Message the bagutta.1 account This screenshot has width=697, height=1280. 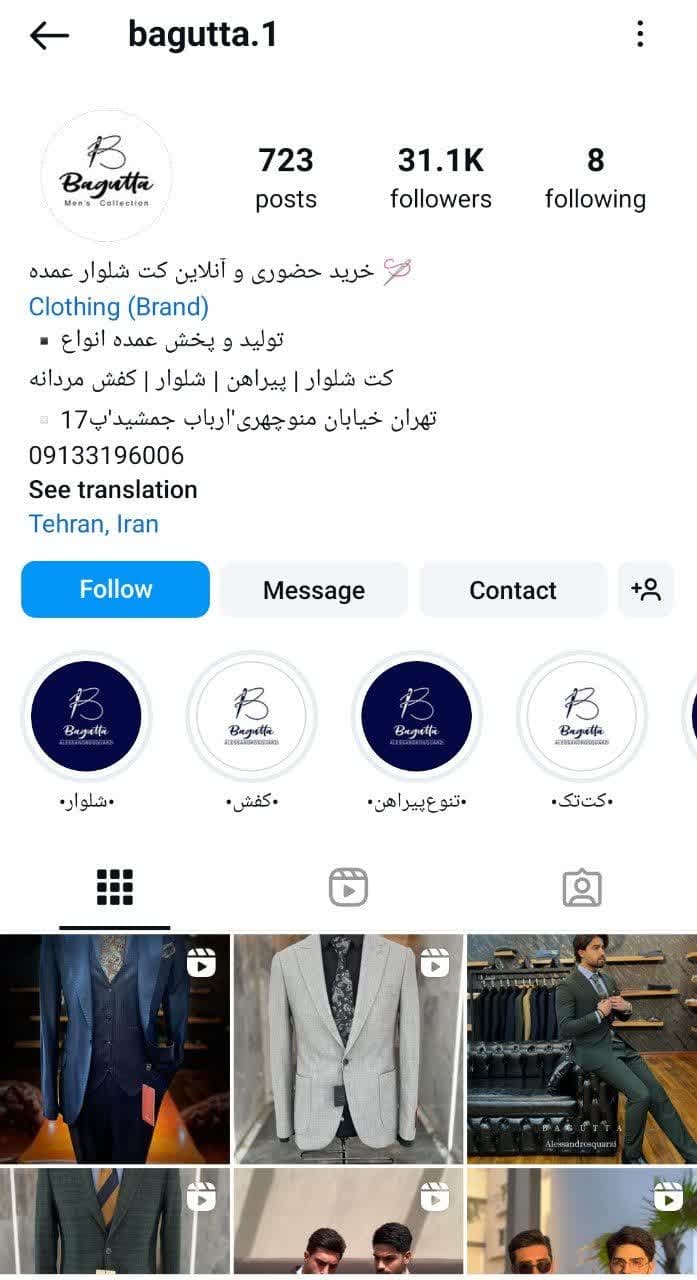[314, 590]
